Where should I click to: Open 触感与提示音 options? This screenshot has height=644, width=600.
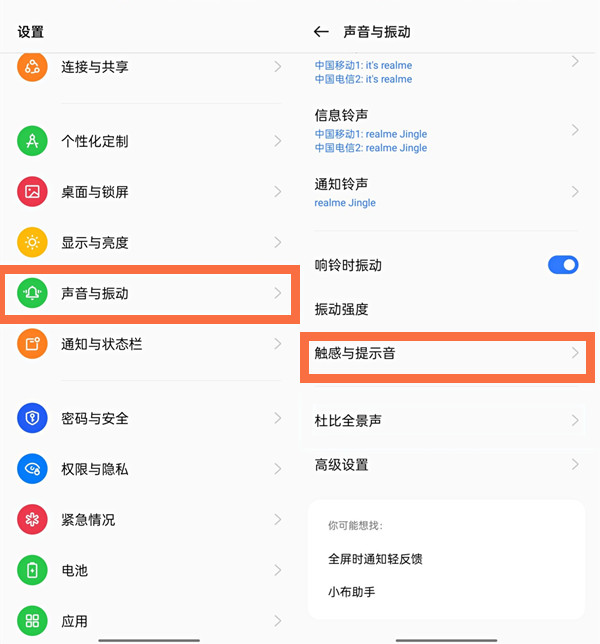(445, 354)
